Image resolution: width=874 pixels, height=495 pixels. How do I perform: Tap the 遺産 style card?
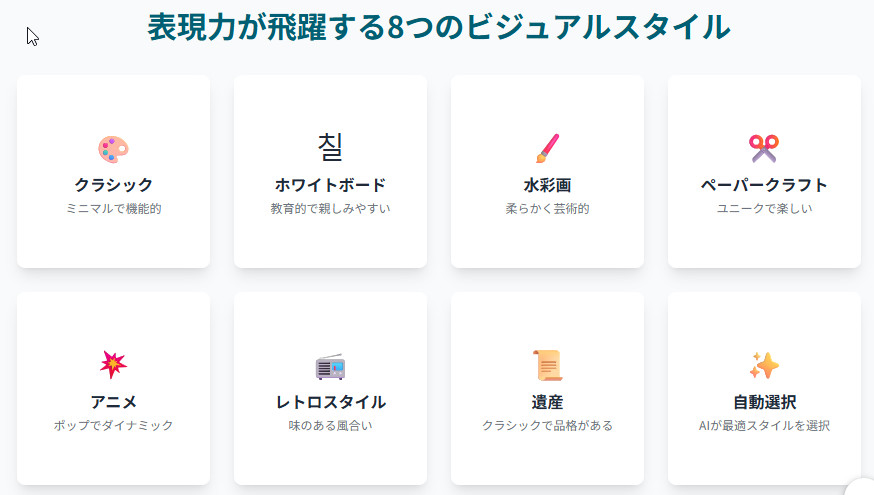547,388
